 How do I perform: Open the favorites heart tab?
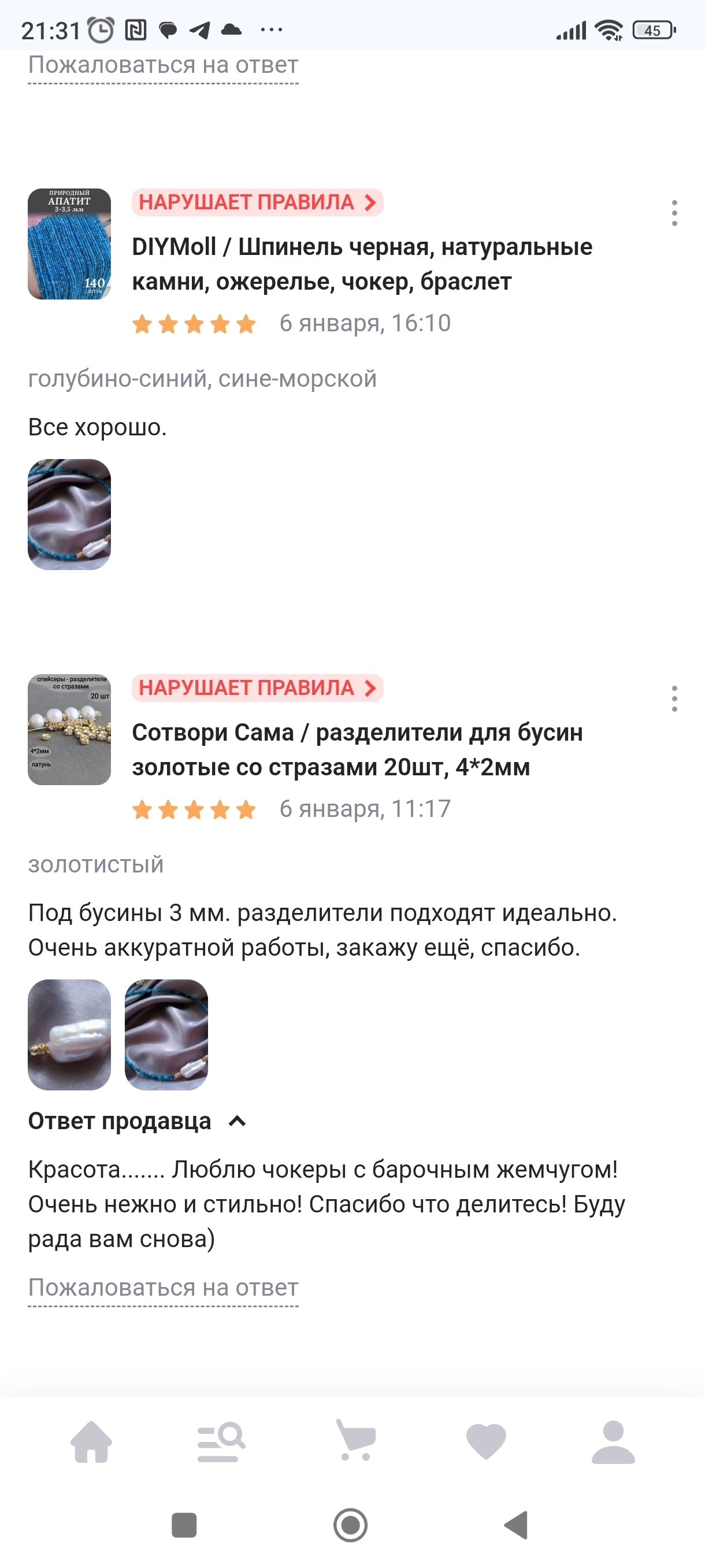pyautogui.click(x=486, y=1441)
